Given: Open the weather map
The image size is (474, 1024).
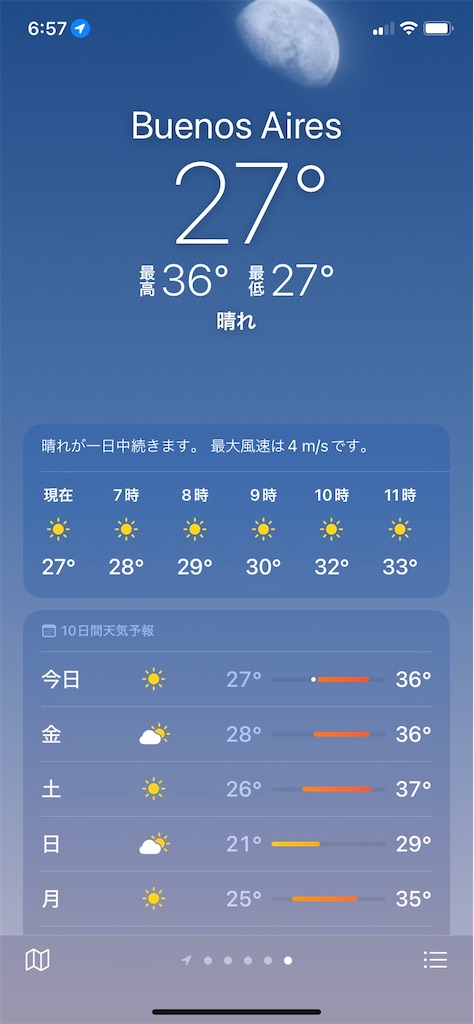Looking at the screenshot, I should click(x=37, y=959).
